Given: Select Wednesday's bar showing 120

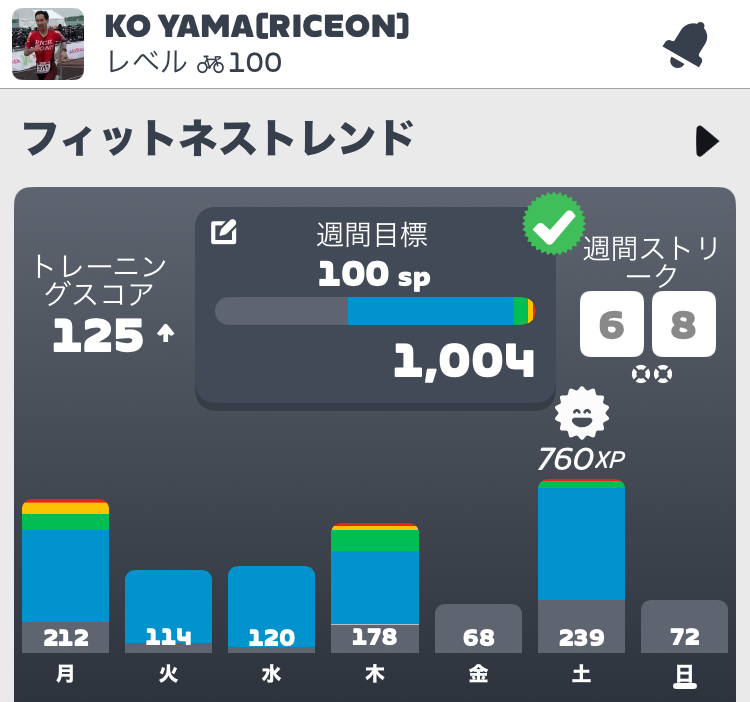Looking at the screenshot, I should tap(271, 610).
